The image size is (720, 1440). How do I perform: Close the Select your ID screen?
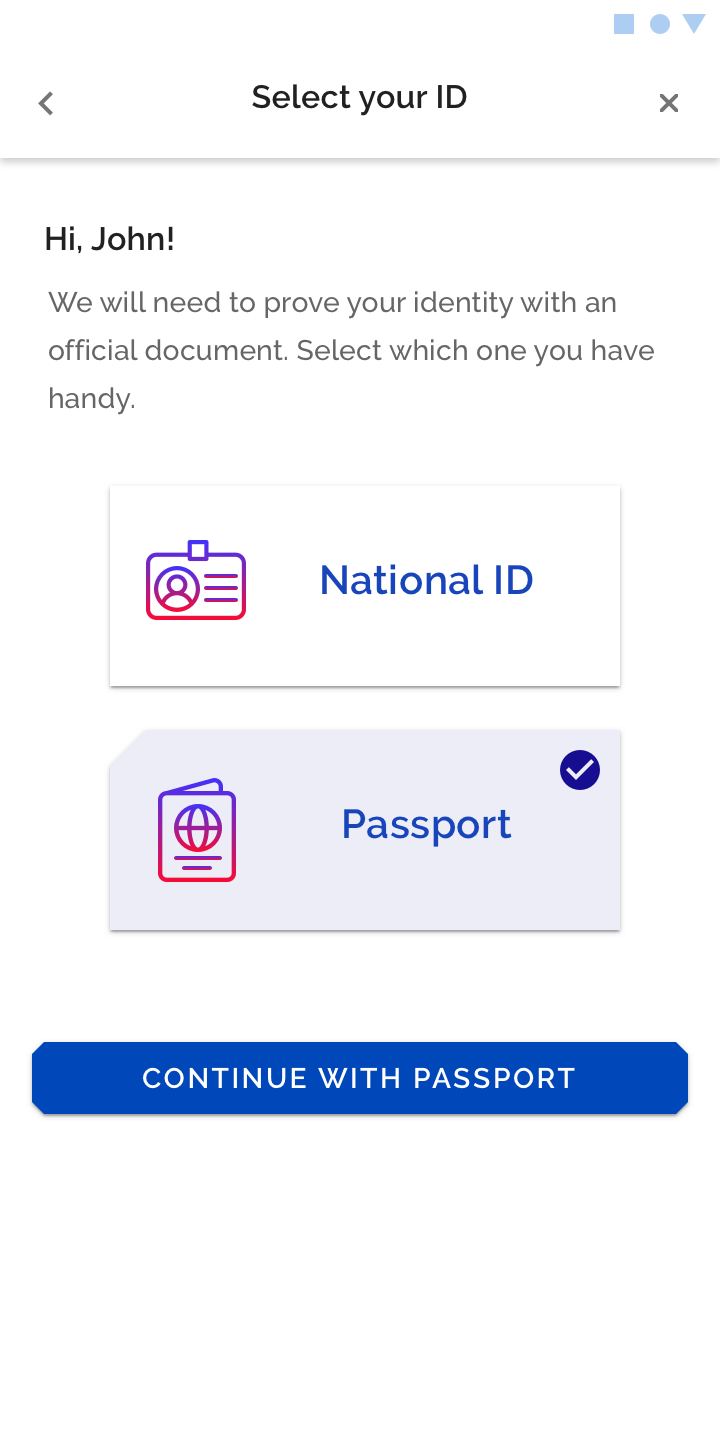coord(669,103)
